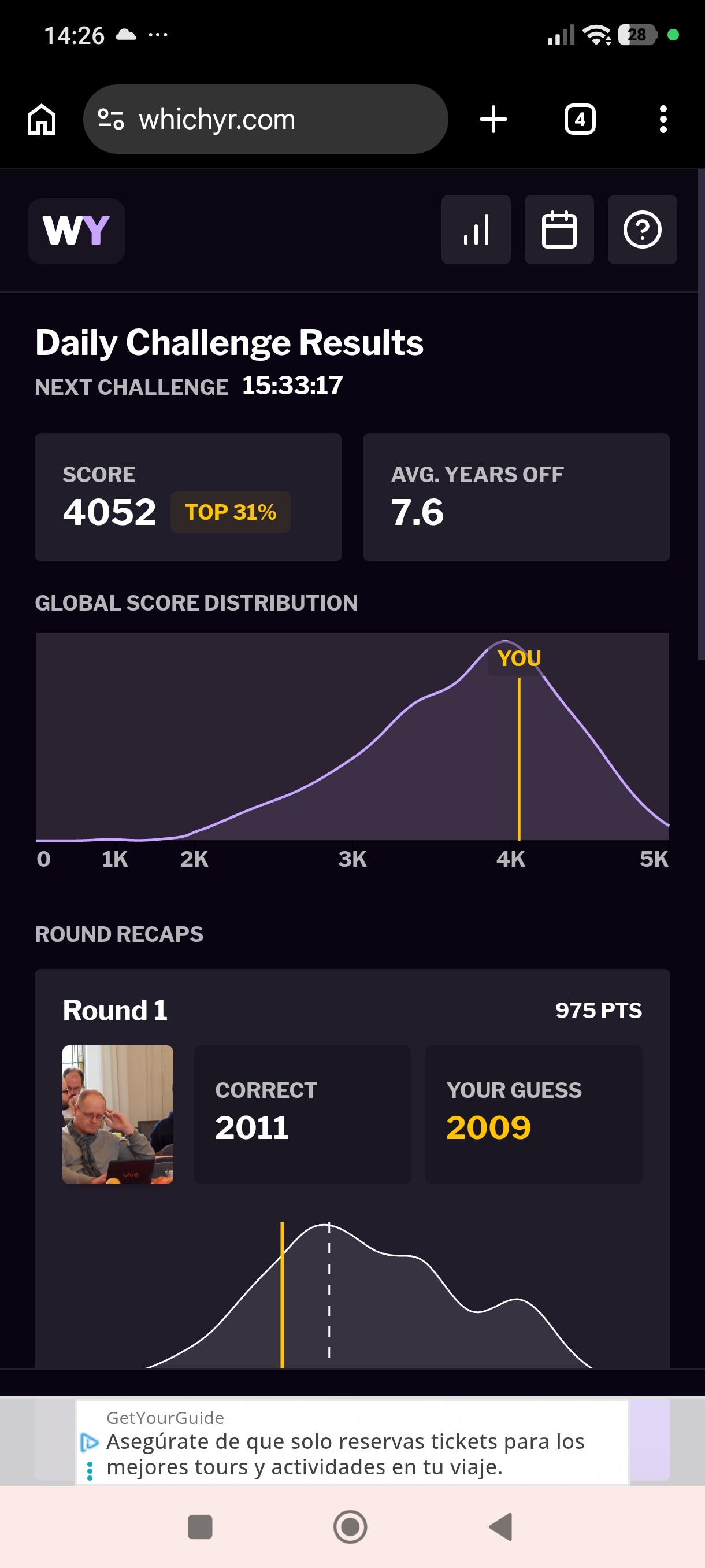Go to the WY logo home
The image size is (705, 1568).
(76, 231)
